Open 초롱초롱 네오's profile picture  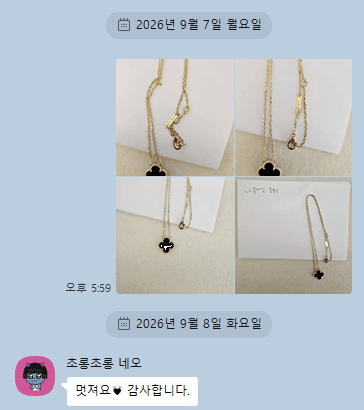pos(35,376)
